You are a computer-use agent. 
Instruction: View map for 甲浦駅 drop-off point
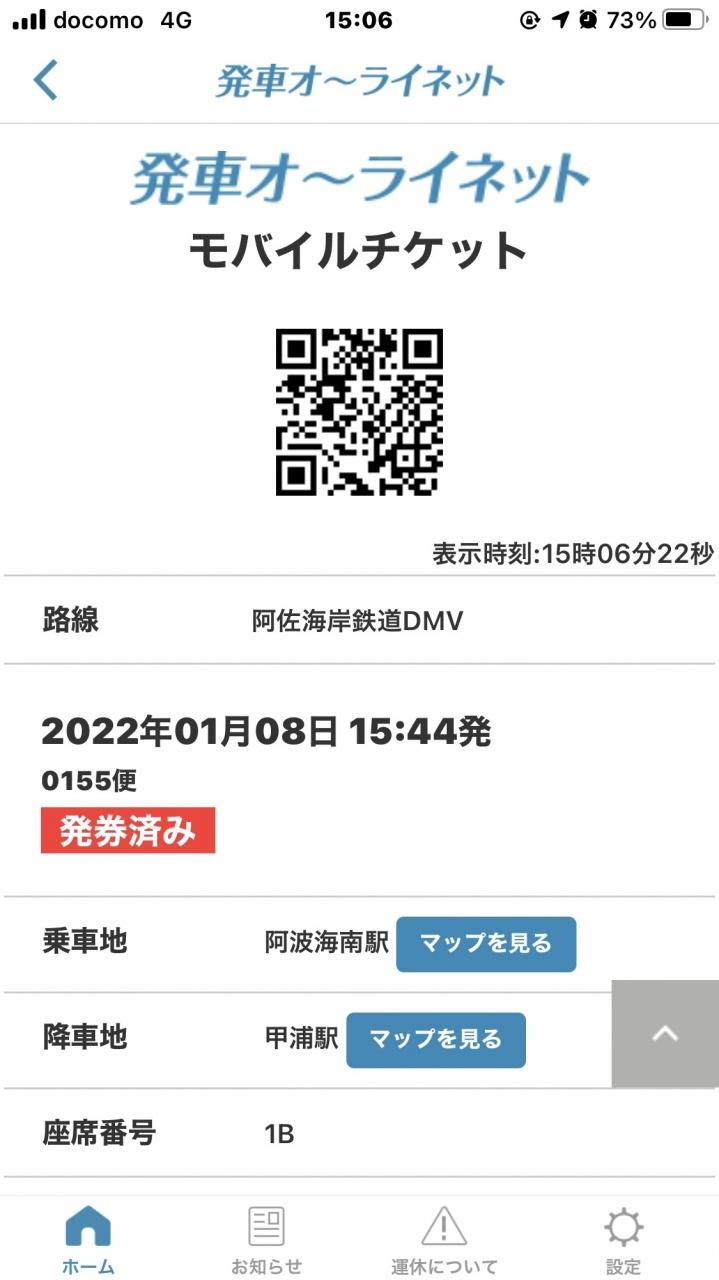[x=436, y=1039]
